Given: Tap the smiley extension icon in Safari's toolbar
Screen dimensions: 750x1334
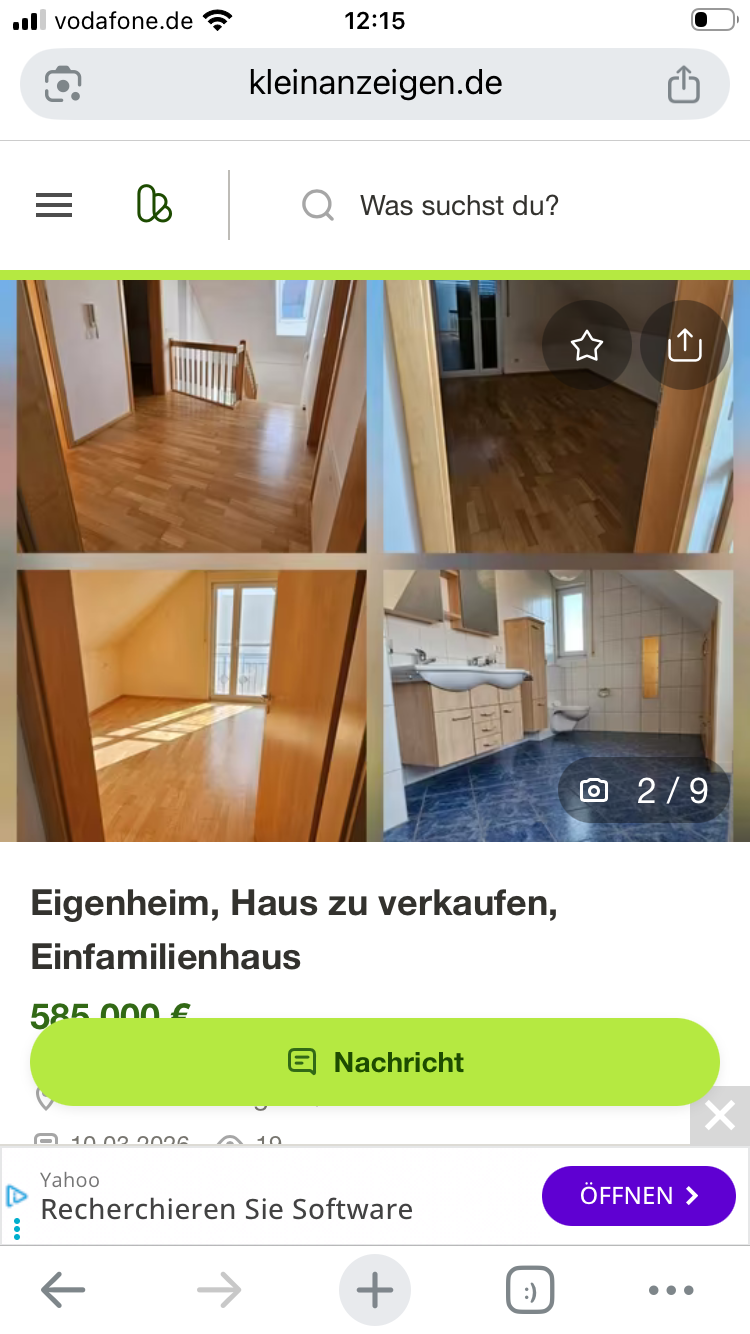Looking at the screenshot, I should [x=530, y=1289].
